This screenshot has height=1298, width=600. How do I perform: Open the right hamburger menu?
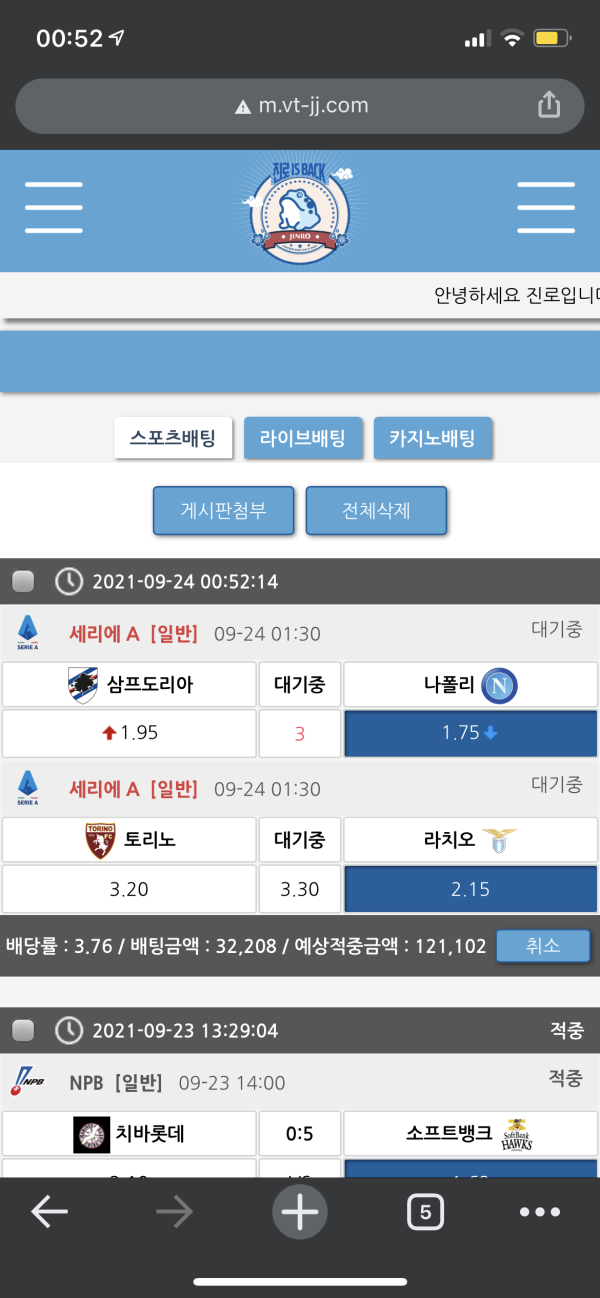pyautogui.click(x=545, y=208)
